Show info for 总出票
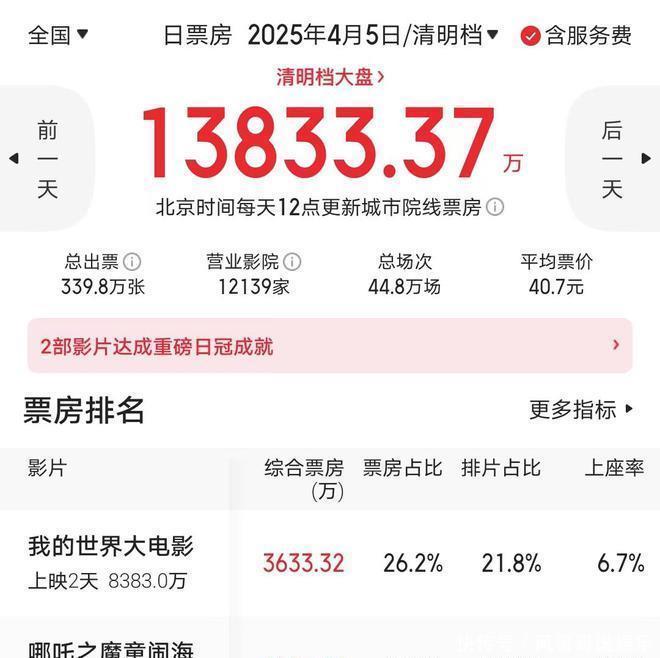Screen dimensions: 660x658 pos(132,262)
